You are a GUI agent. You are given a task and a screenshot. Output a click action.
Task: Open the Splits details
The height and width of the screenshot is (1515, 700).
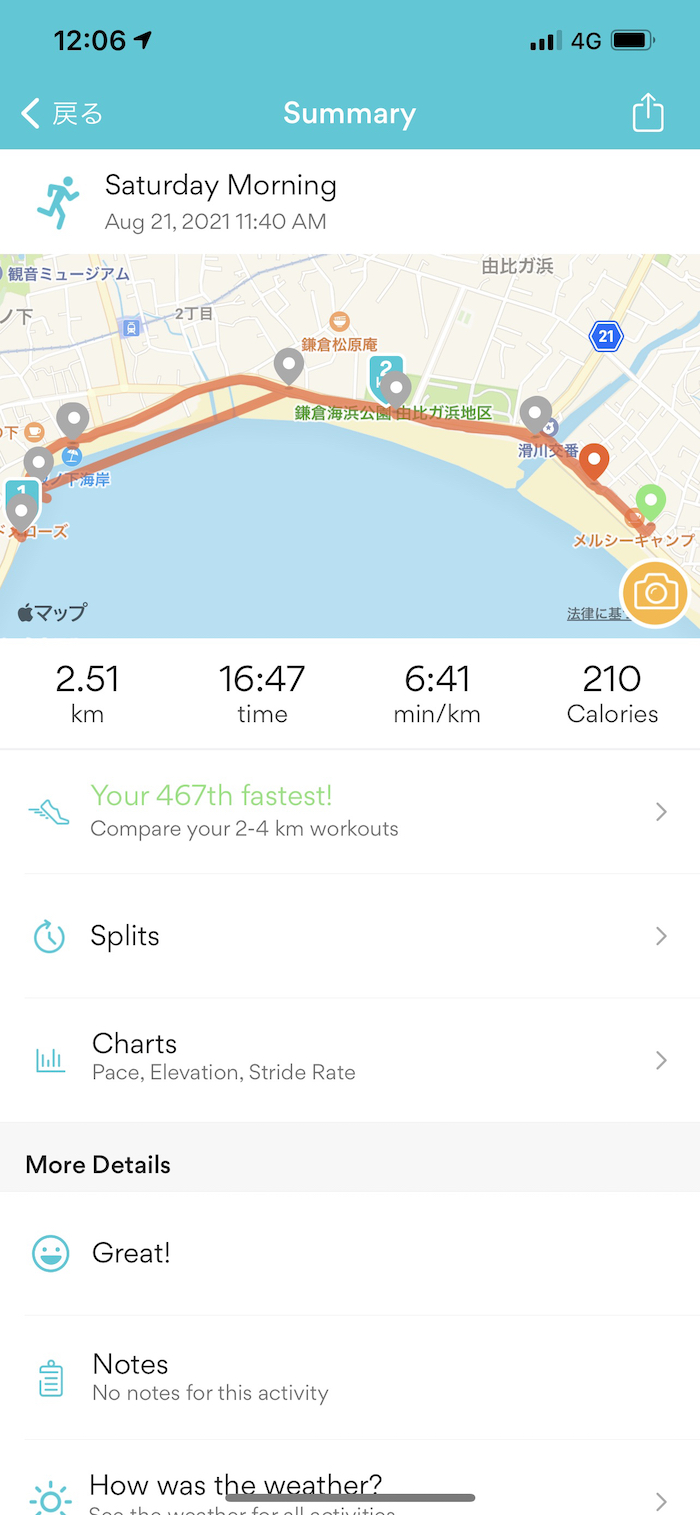tap(349, 936)
